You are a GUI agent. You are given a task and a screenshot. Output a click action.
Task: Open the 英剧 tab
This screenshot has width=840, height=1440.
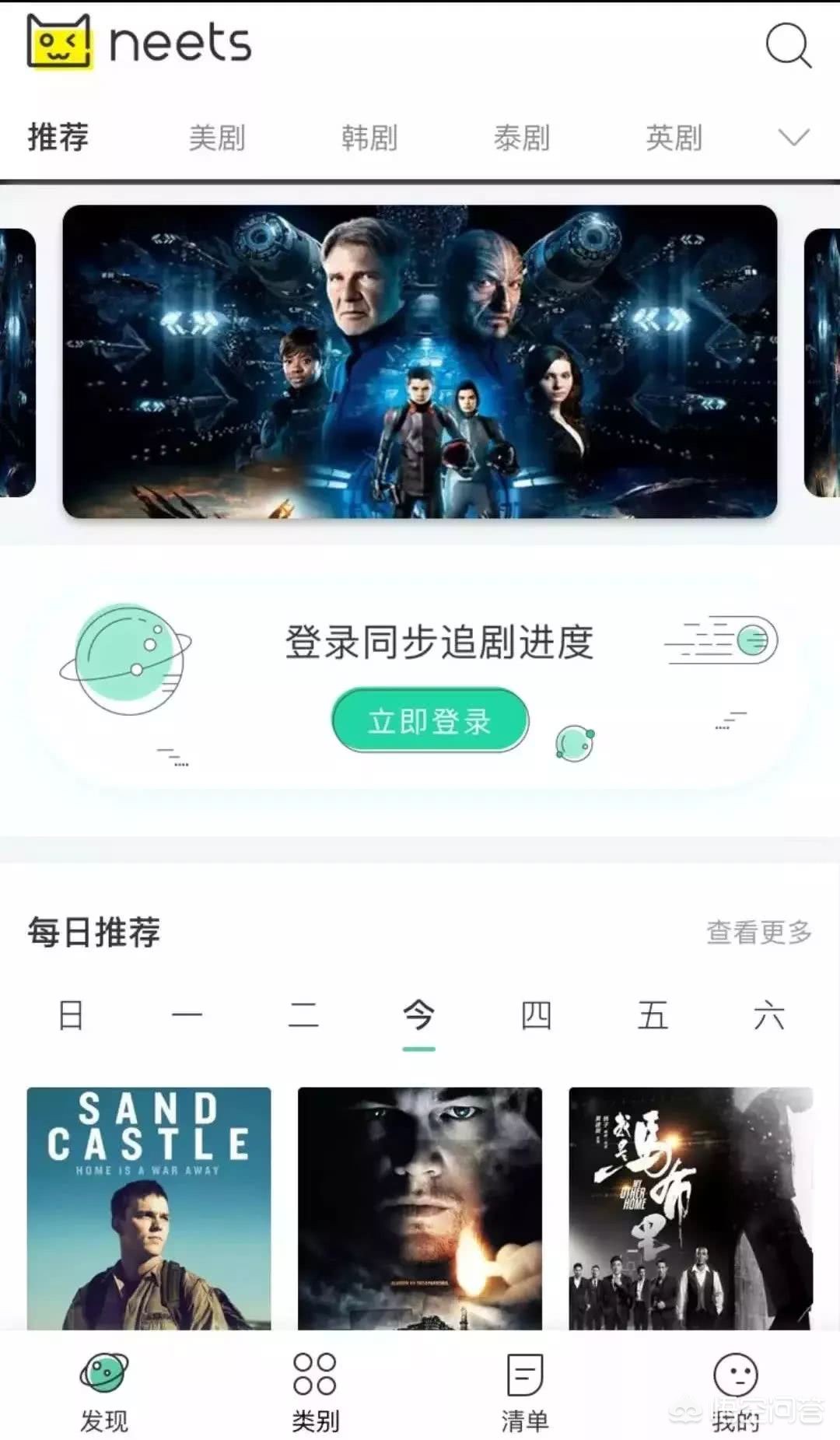pyautogui.click(x=674, y=138)
